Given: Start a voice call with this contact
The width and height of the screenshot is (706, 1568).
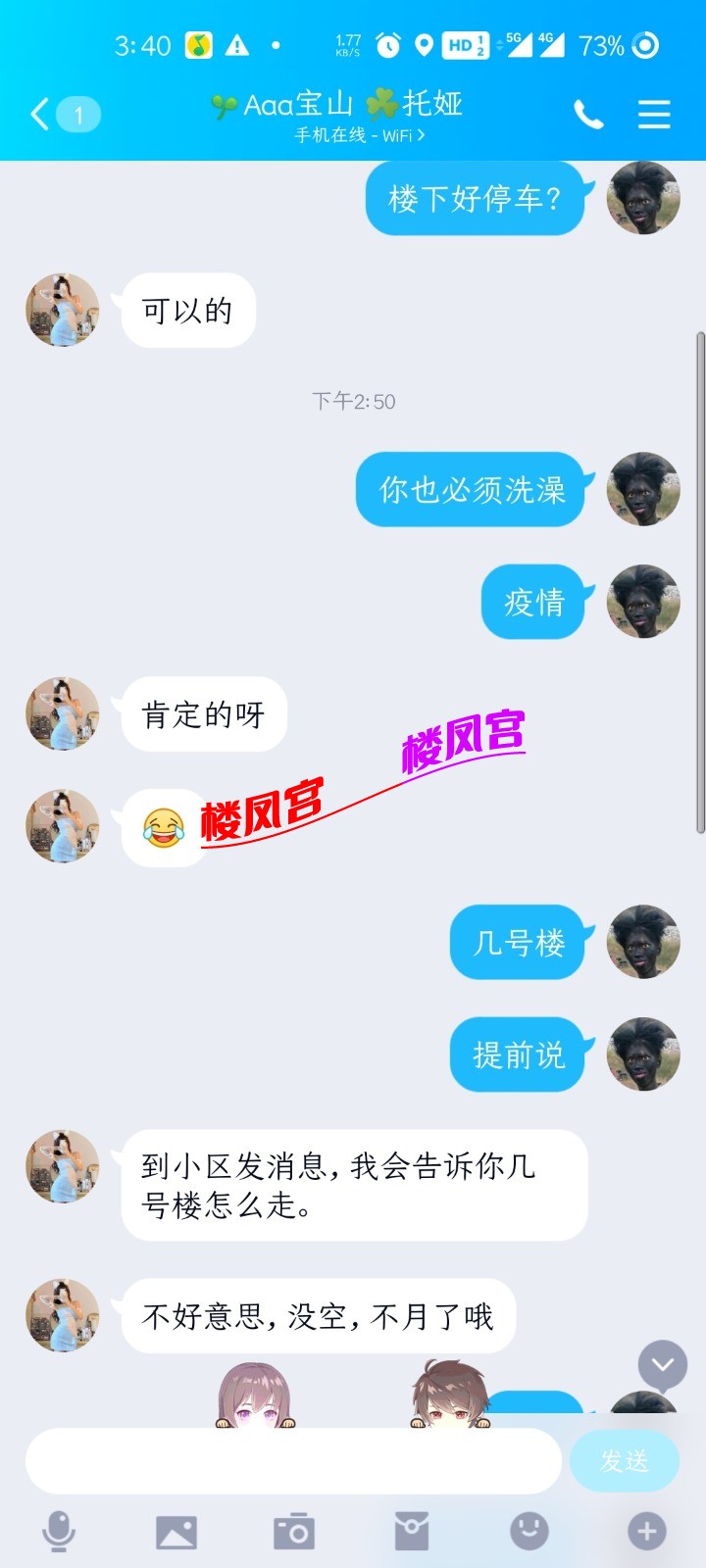Looking at the screenshot, I should 588,116.
